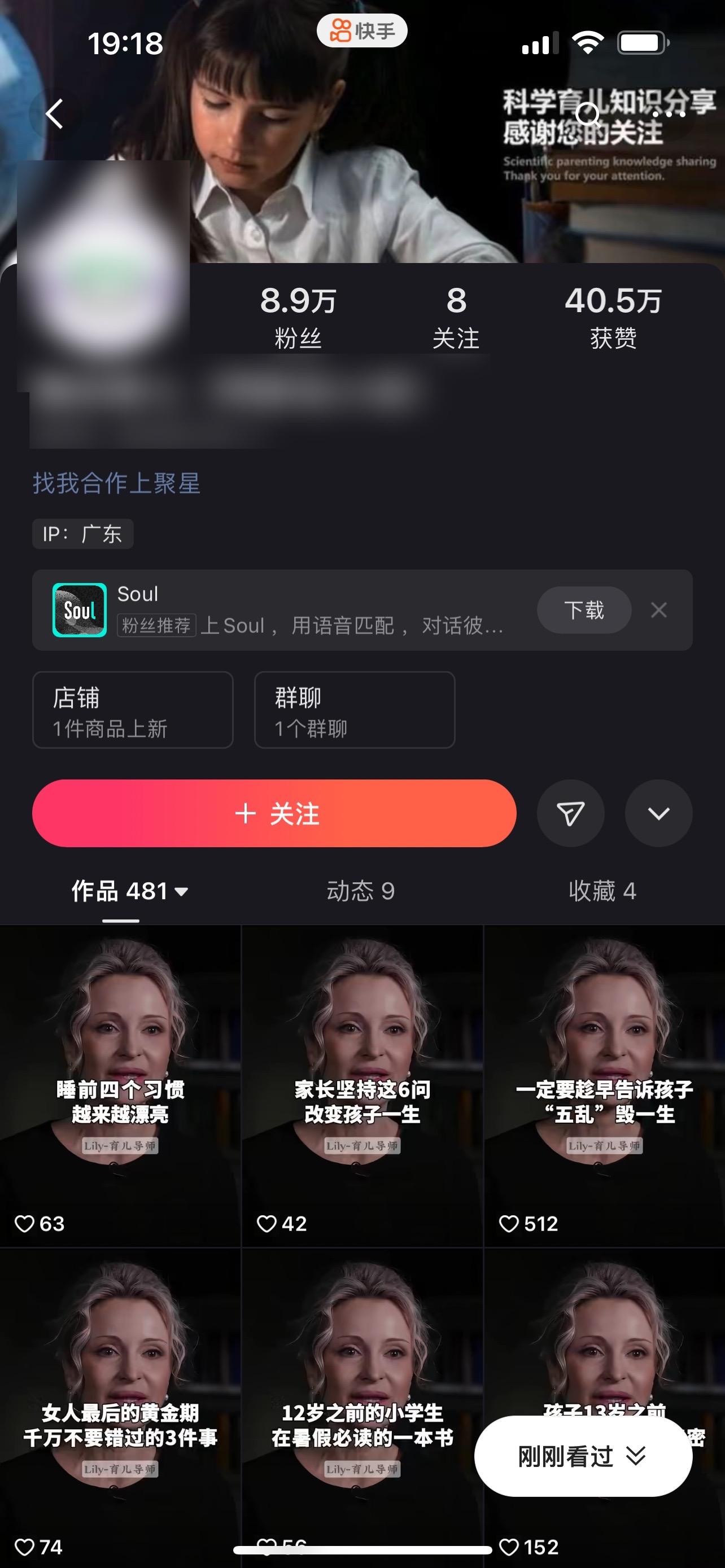Dismiss the Soul ad with the X

[x=660, y=610]
